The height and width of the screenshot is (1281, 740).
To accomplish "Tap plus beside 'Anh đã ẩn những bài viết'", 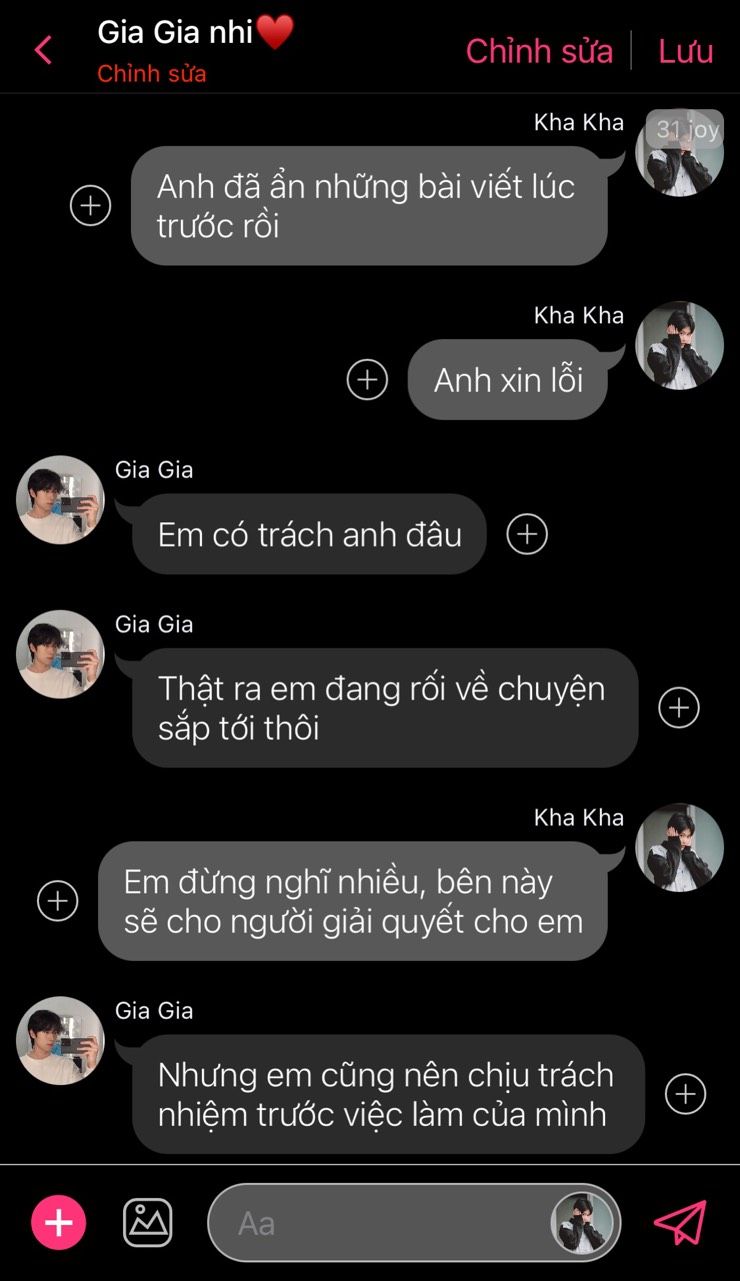I will [x=90, y=206].
